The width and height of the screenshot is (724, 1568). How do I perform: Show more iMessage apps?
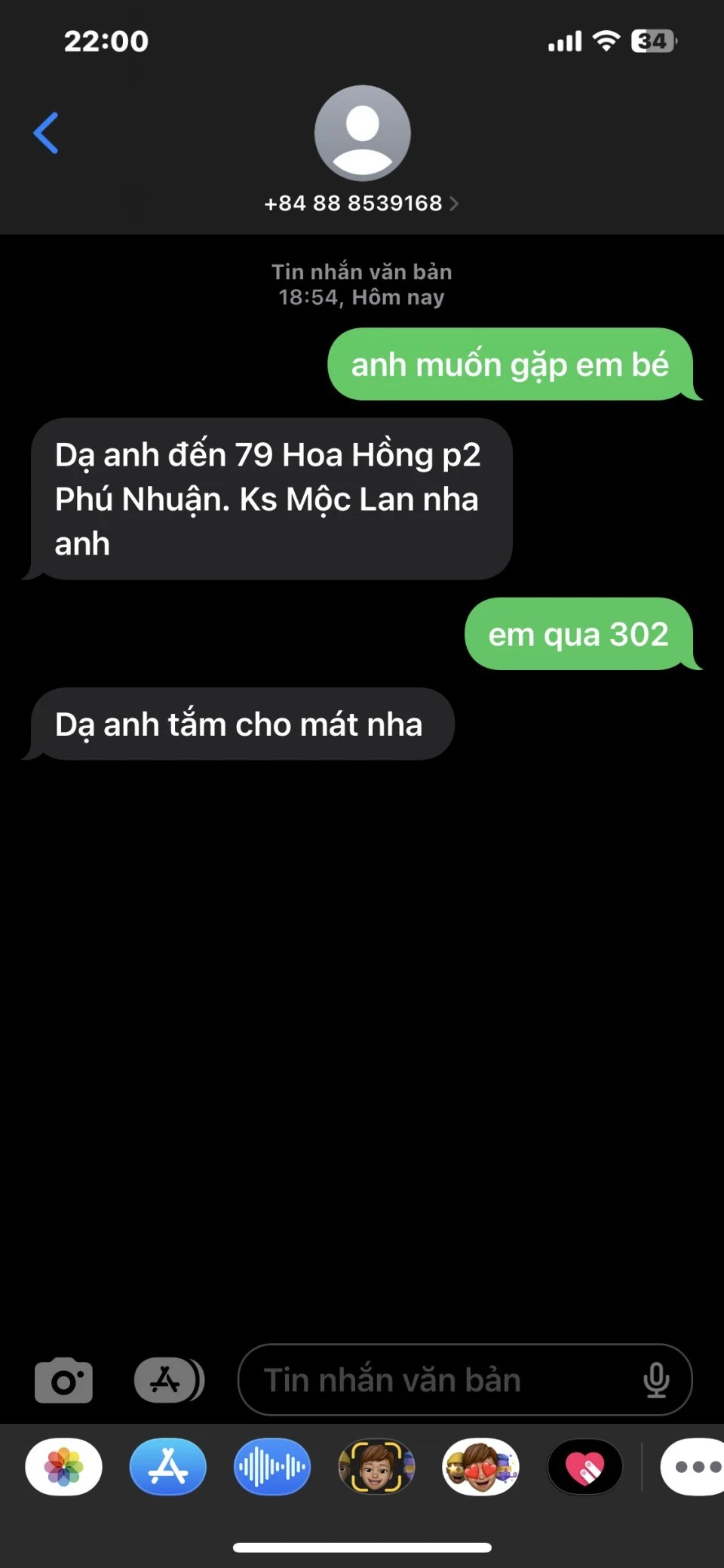point(692,1467)
